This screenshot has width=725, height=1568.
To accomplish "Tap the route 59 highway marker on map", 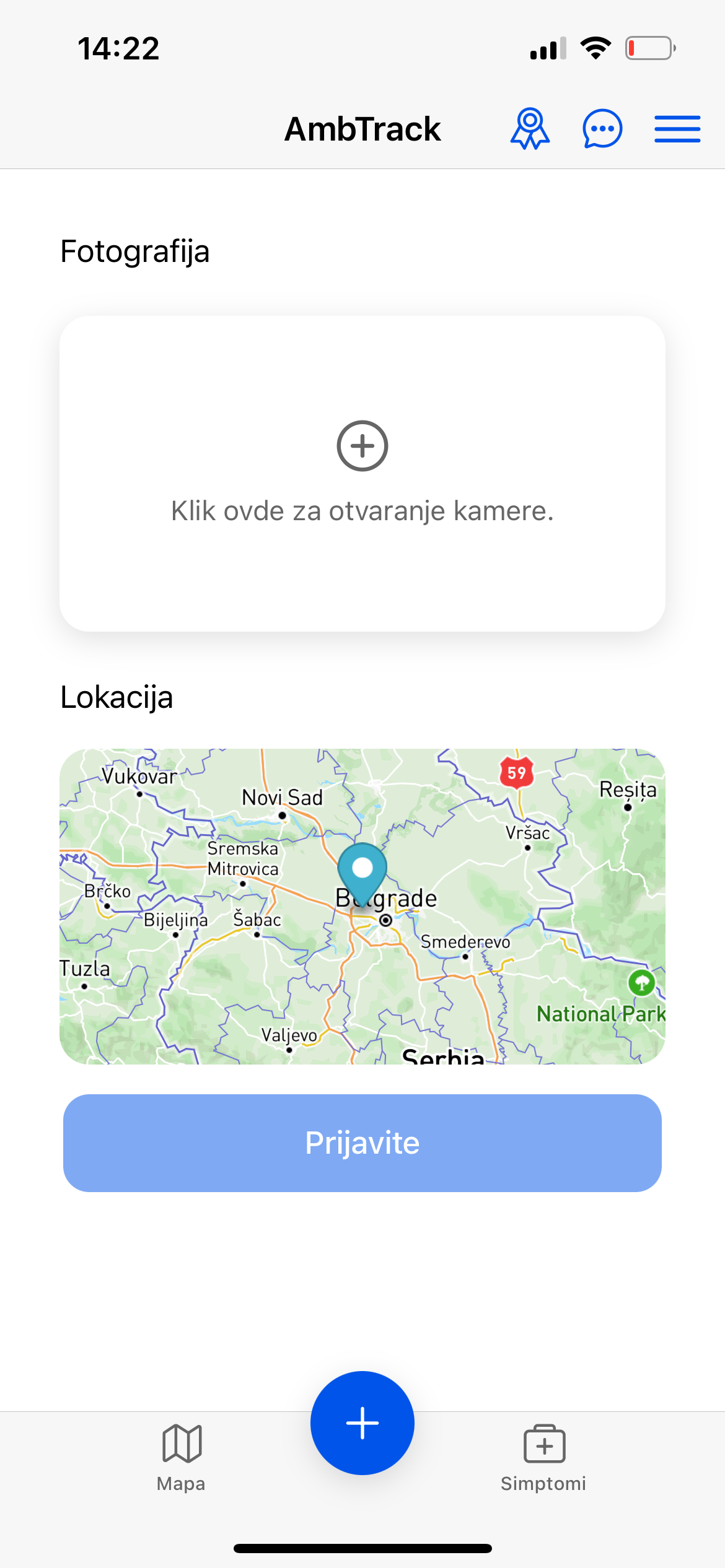I will coord(516,773).
